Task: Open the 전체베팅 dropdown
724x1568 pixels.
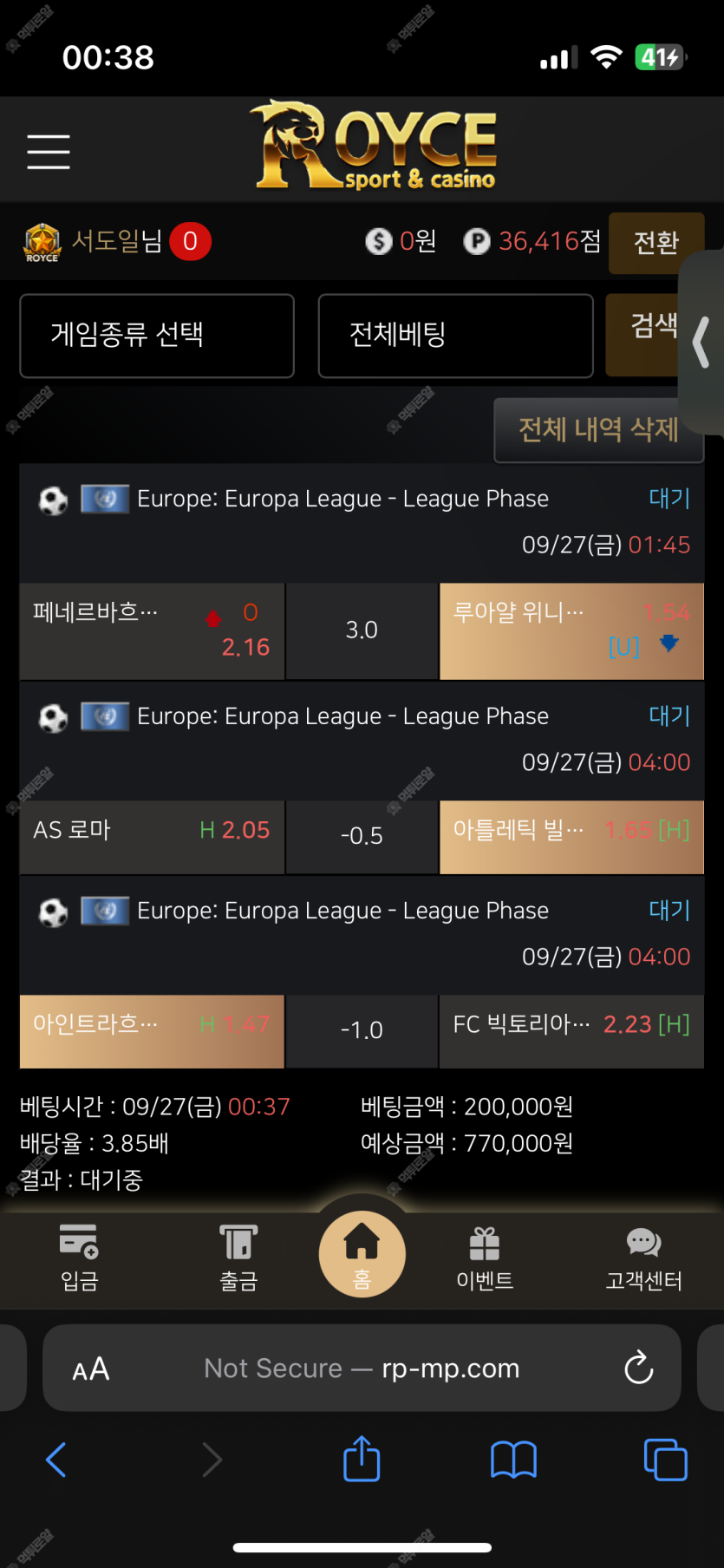Action: 455,336
